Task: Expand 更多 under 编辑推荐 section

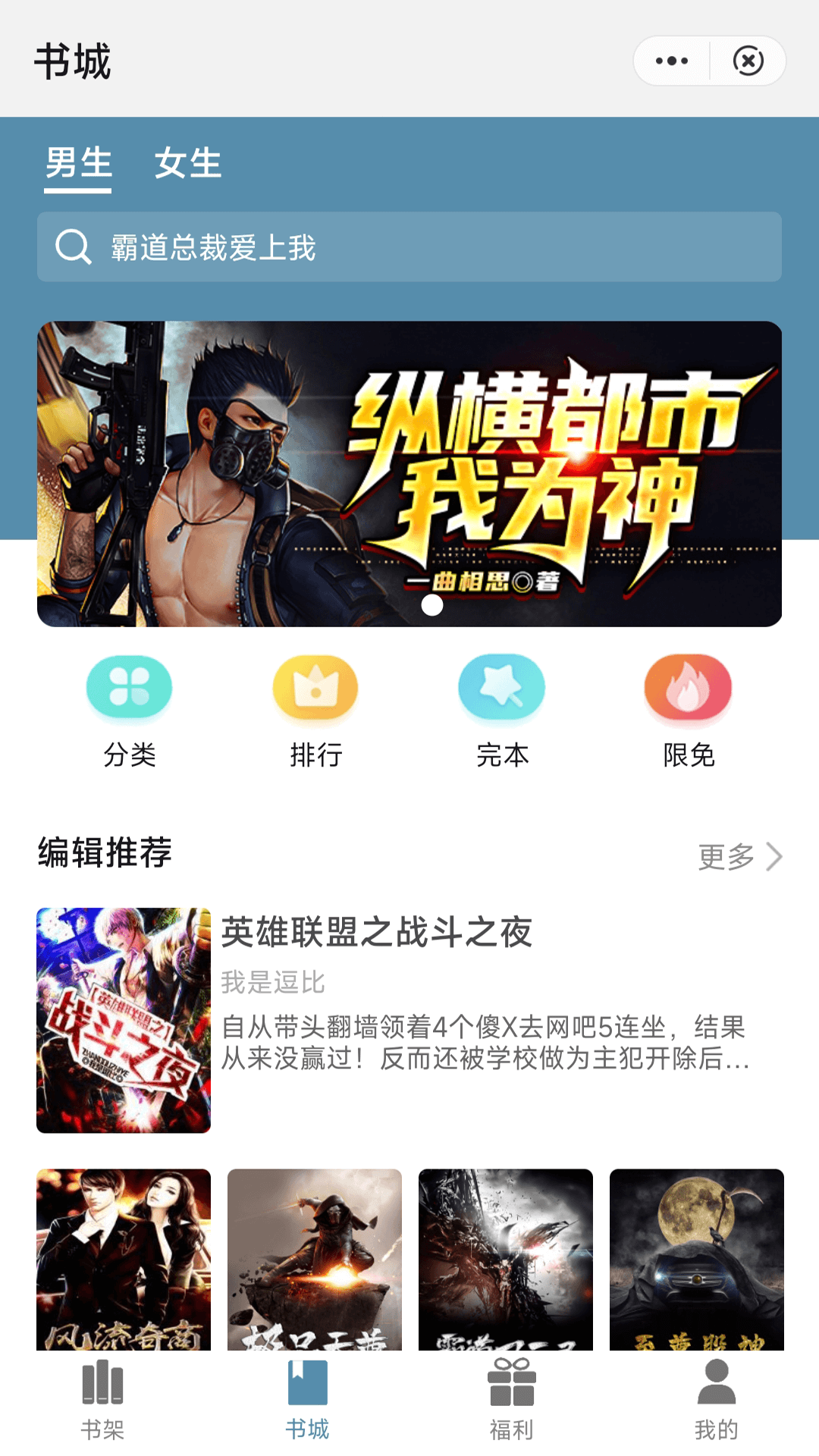Action: coord(726,857)
